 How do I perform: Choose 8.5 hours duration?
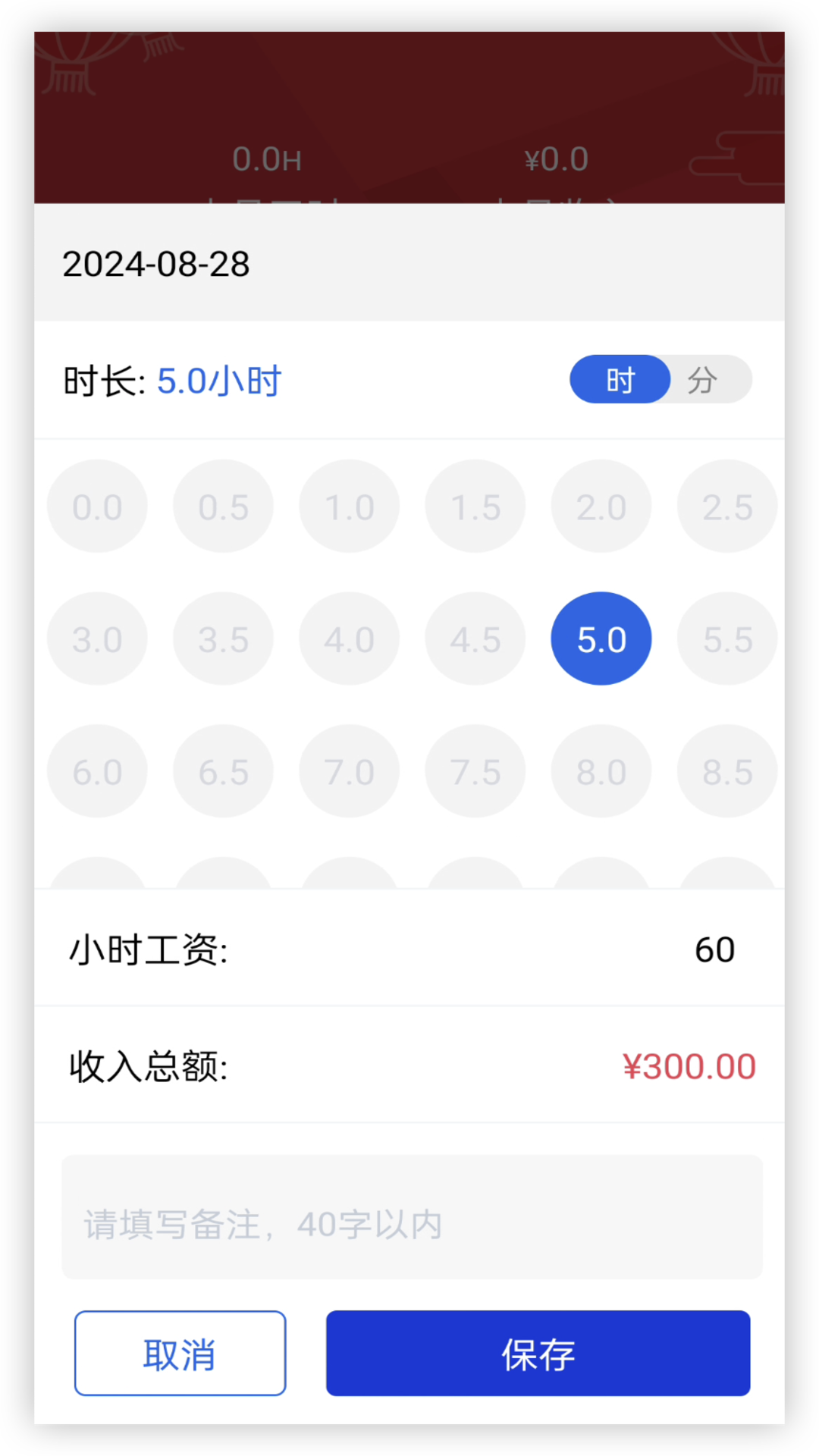tap(726, 770)
